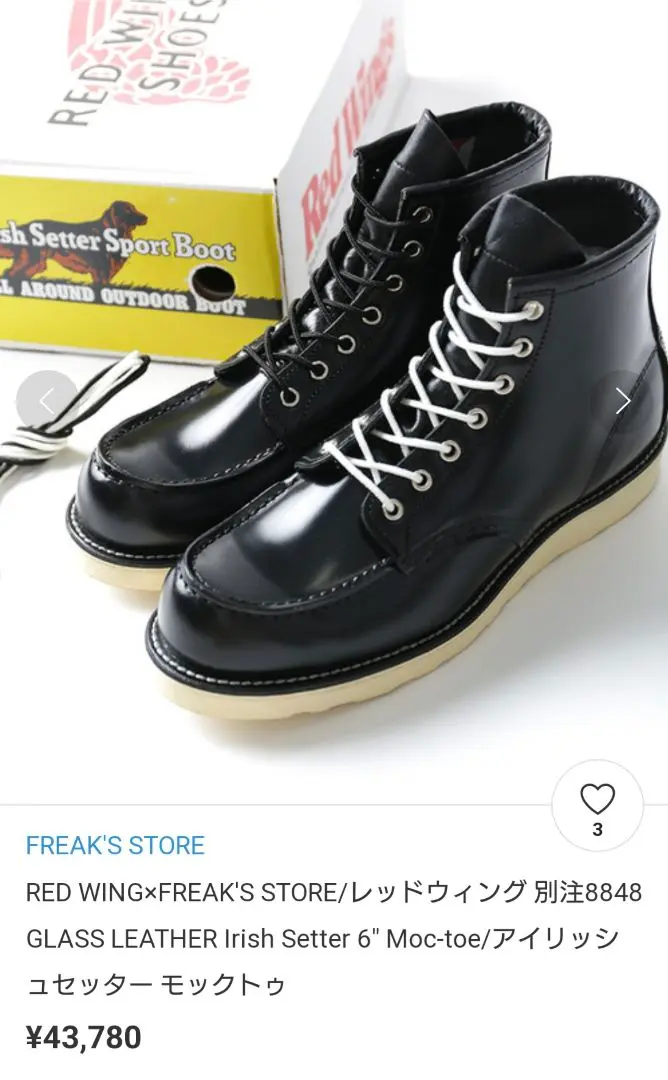The width and height of the screenshot is (668, 1080).
Task: Show the next product photo
Action: [622, 401]
